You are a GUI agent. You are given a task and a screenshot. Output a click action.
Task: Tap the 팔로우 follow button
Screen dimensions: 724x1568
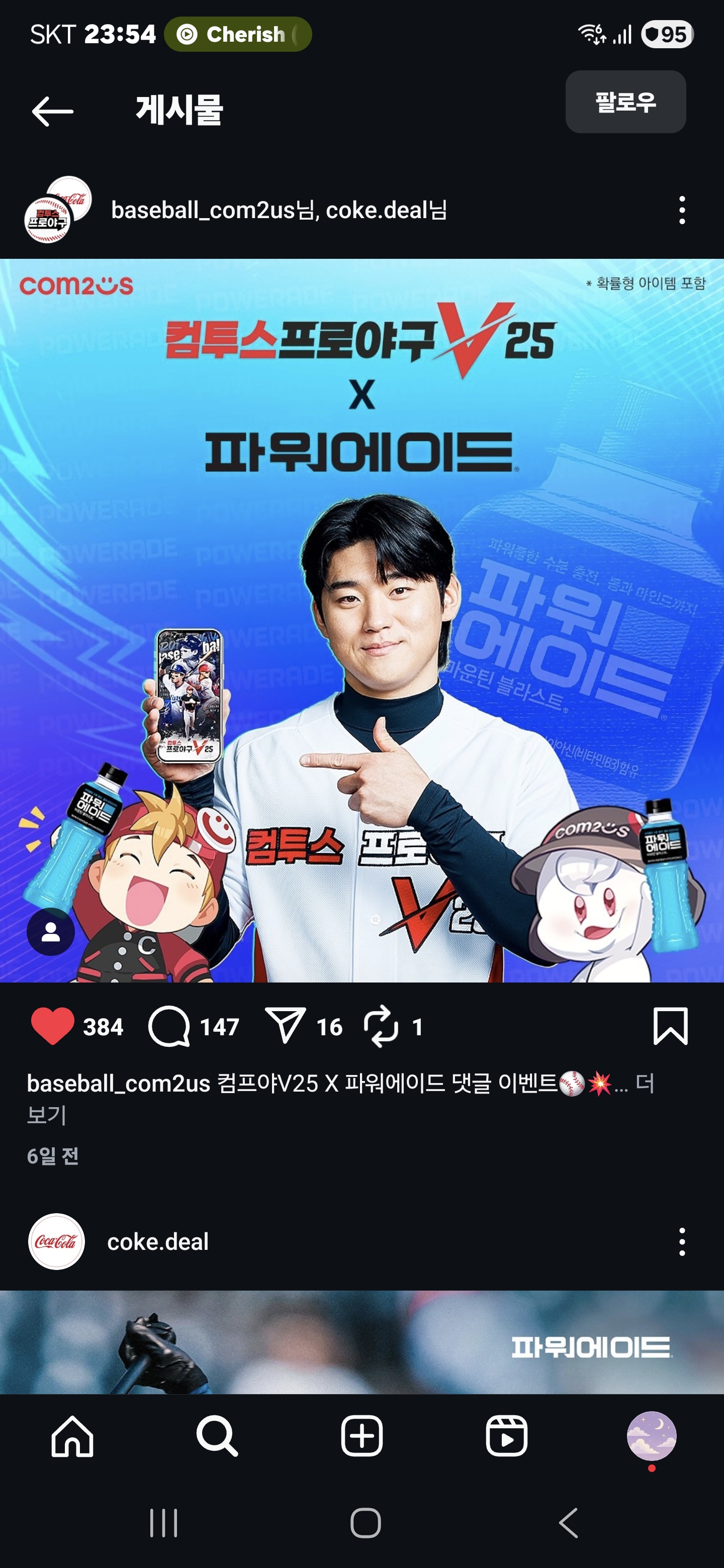(x=625, y=102)
